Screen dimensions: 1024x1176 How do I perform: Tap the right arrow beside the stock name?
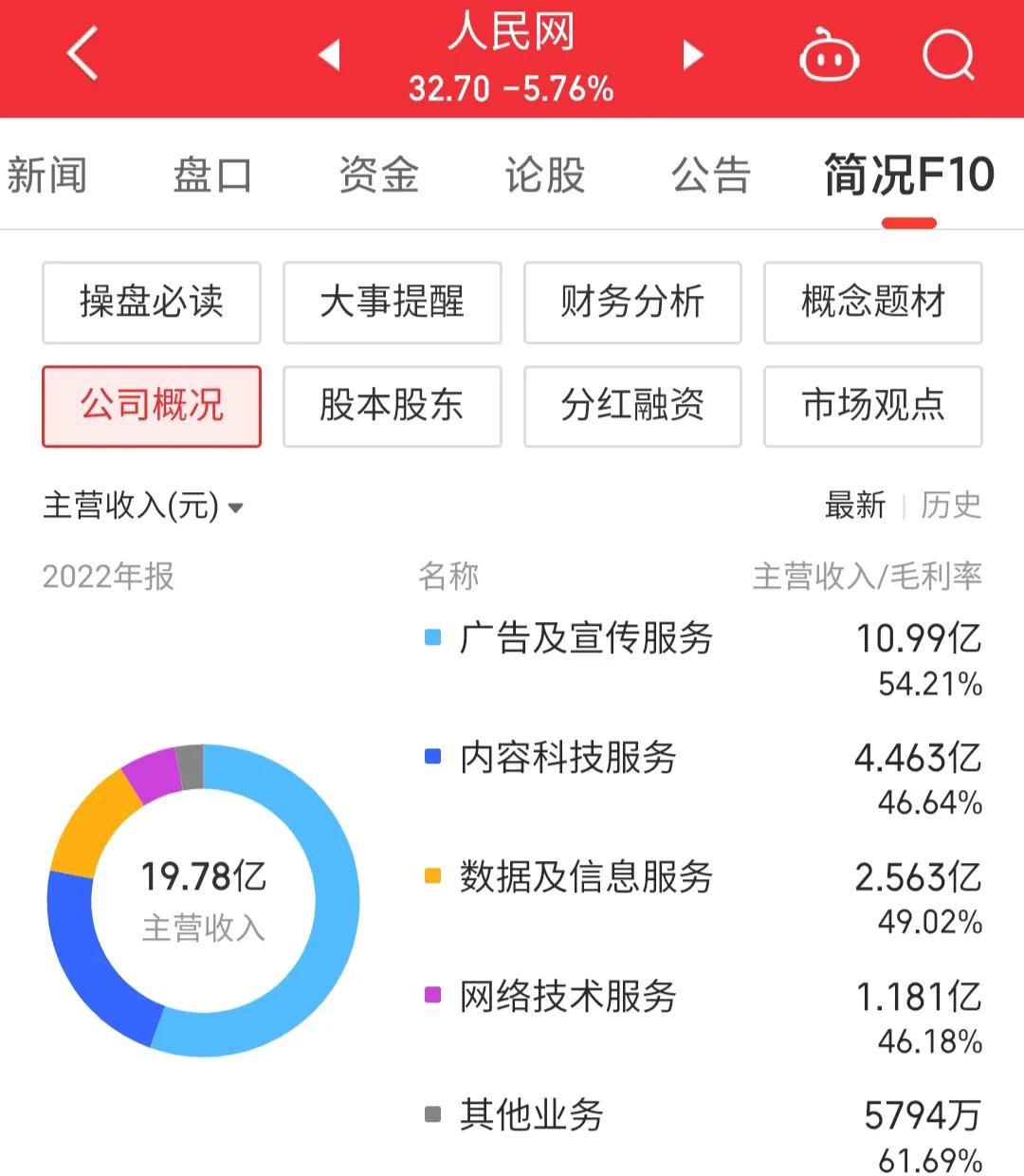(x=691, y=54)
